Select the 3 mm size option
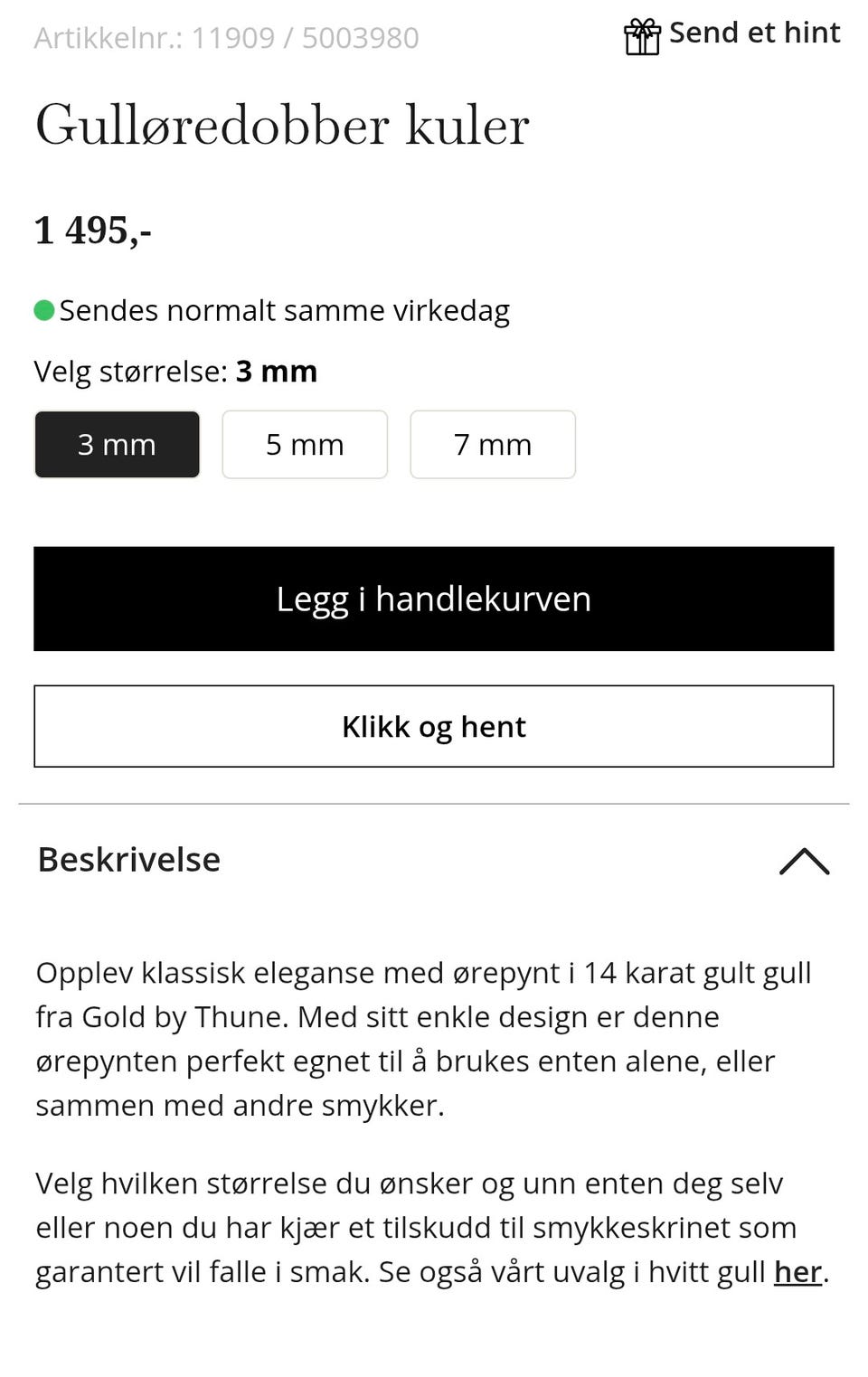 click(117, 444)
